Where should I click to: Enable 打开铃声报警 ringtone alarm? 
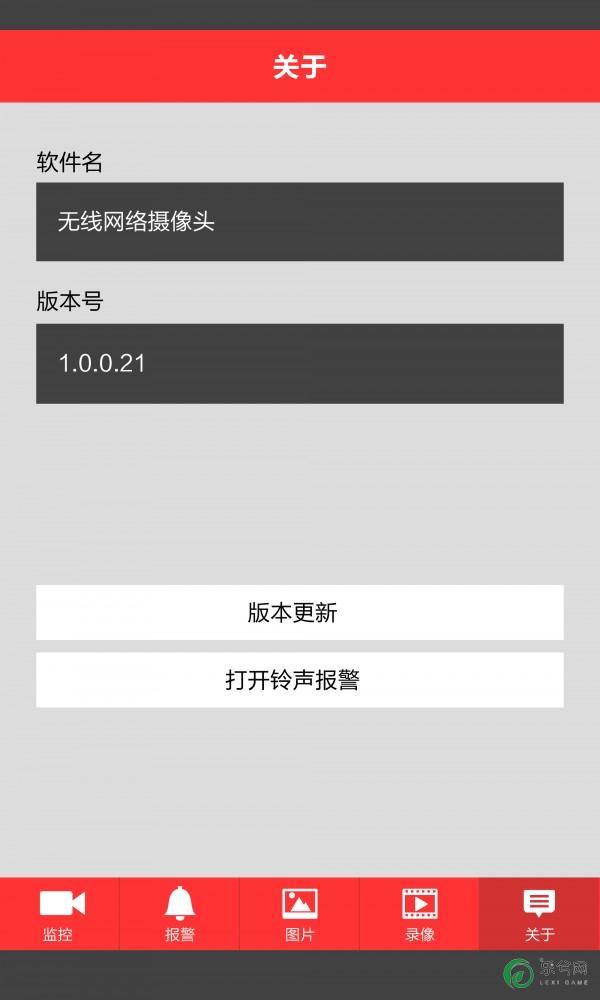coord(300,680)
